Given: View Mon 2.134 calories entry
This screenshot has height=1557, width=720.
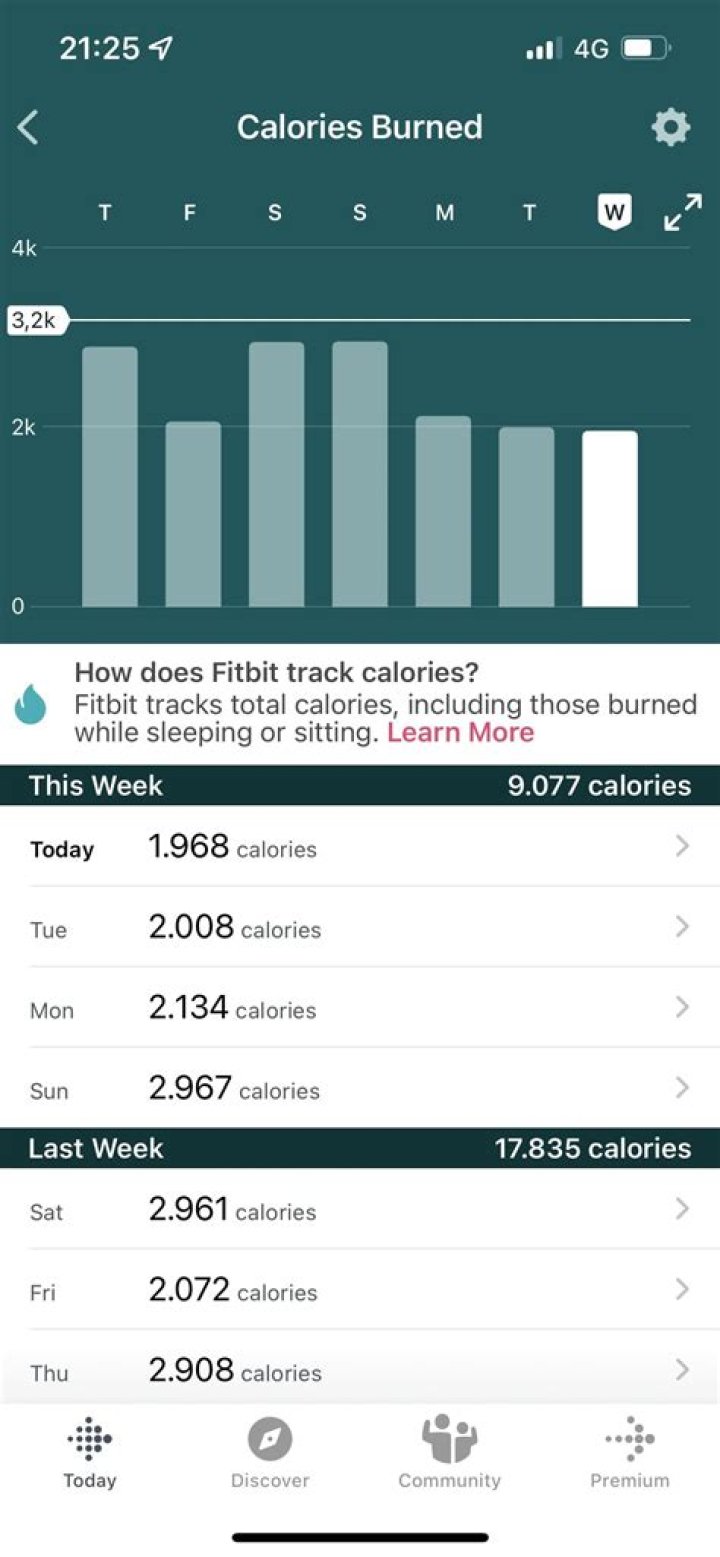Looking at the screenshot, I should [x=360, y=1008].
